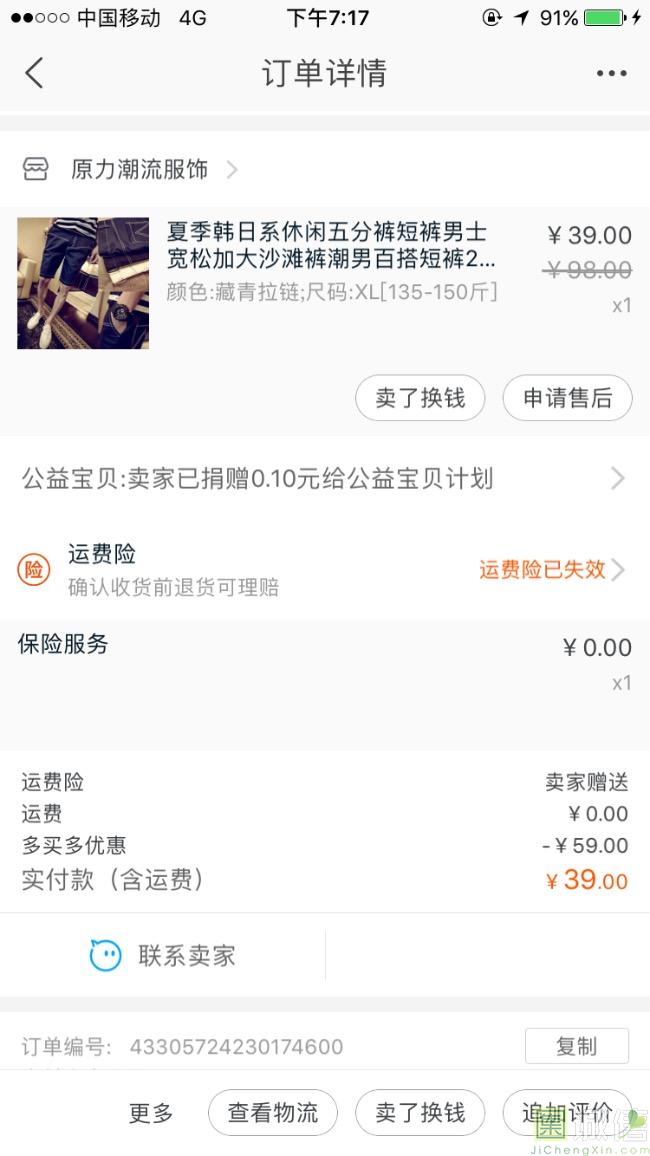Image resolution: width=650 pixels, height=1156 pixels.
Task: Add a follow-up review via 追加评价
Action: 567,1113
